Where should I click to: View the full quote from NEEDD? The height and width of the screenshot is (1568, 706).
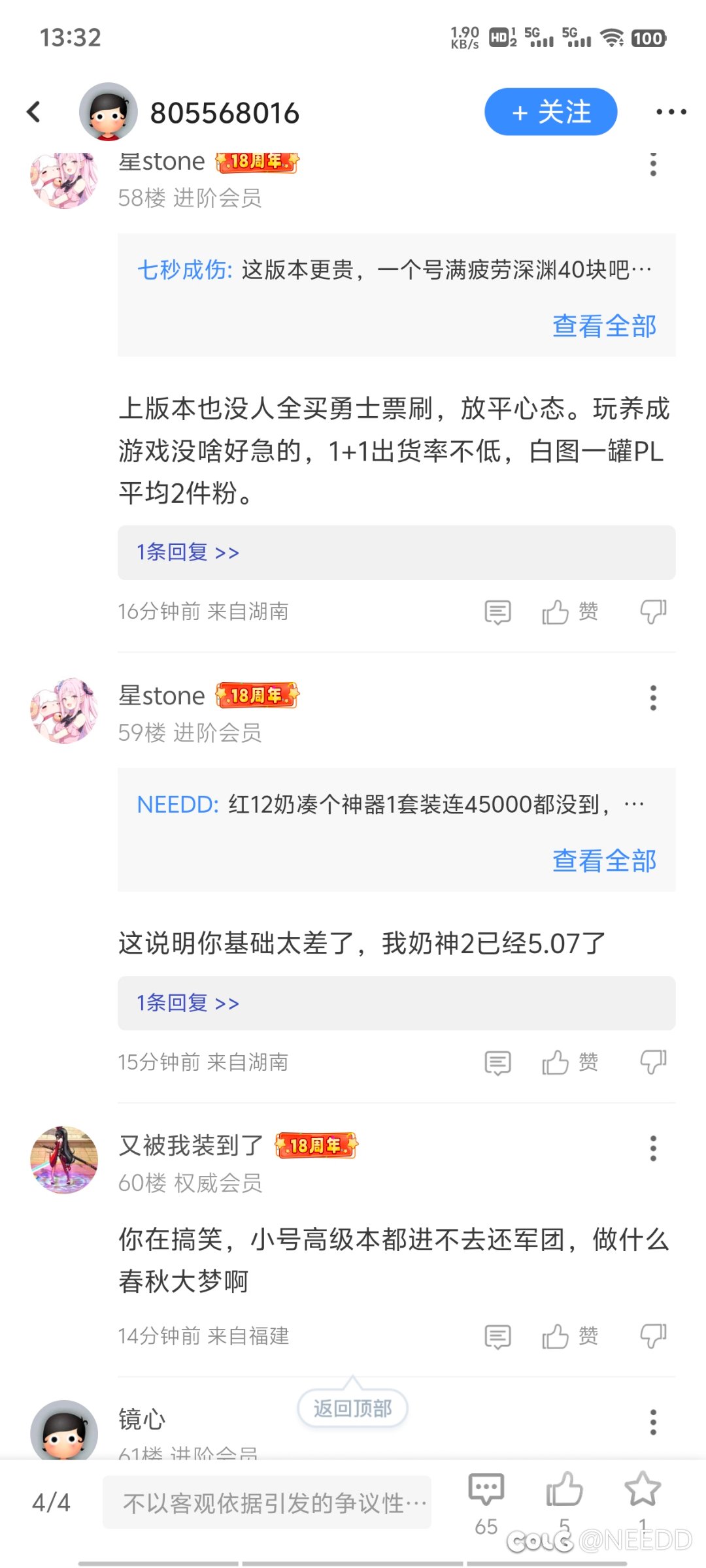pos(604,860)
